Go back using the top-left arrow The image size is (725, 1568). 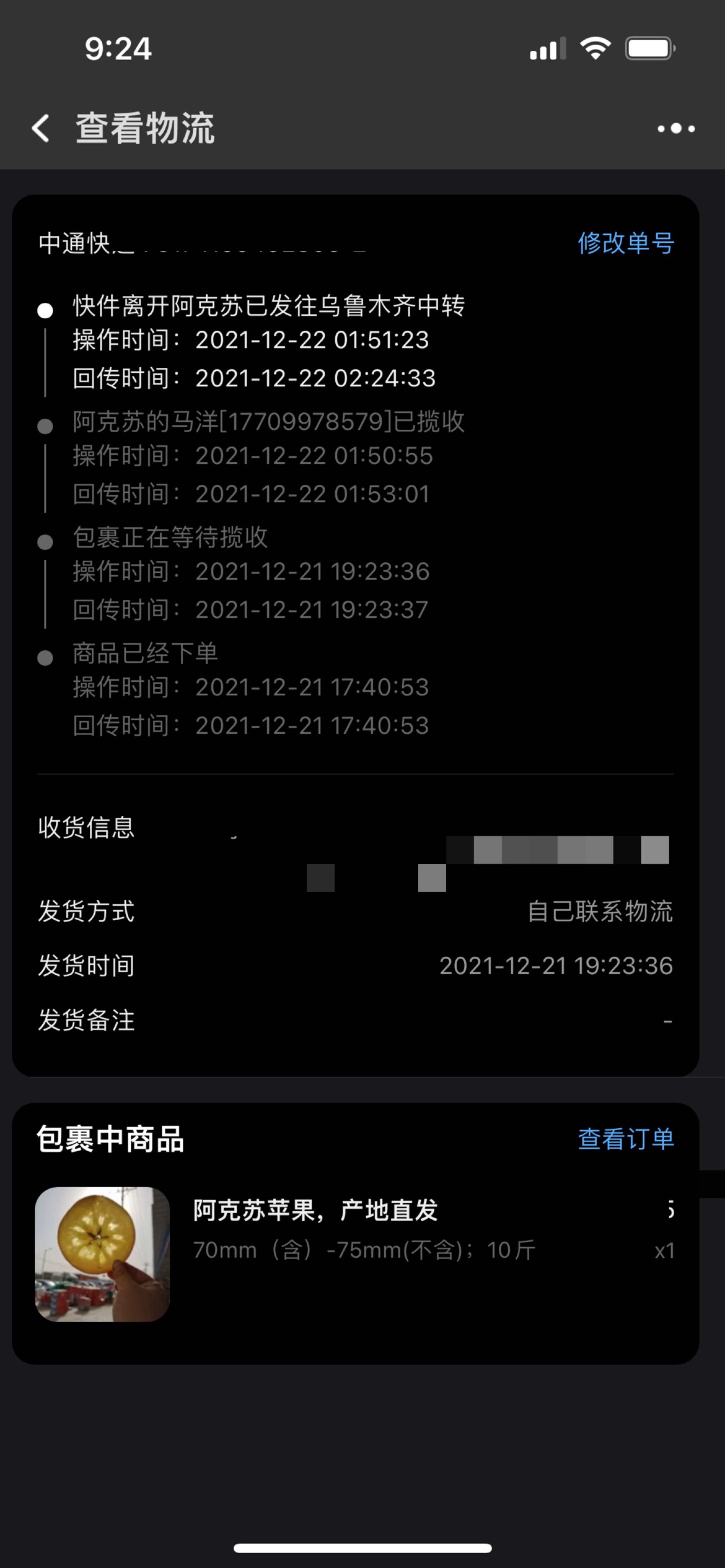(x=41, y=128)
